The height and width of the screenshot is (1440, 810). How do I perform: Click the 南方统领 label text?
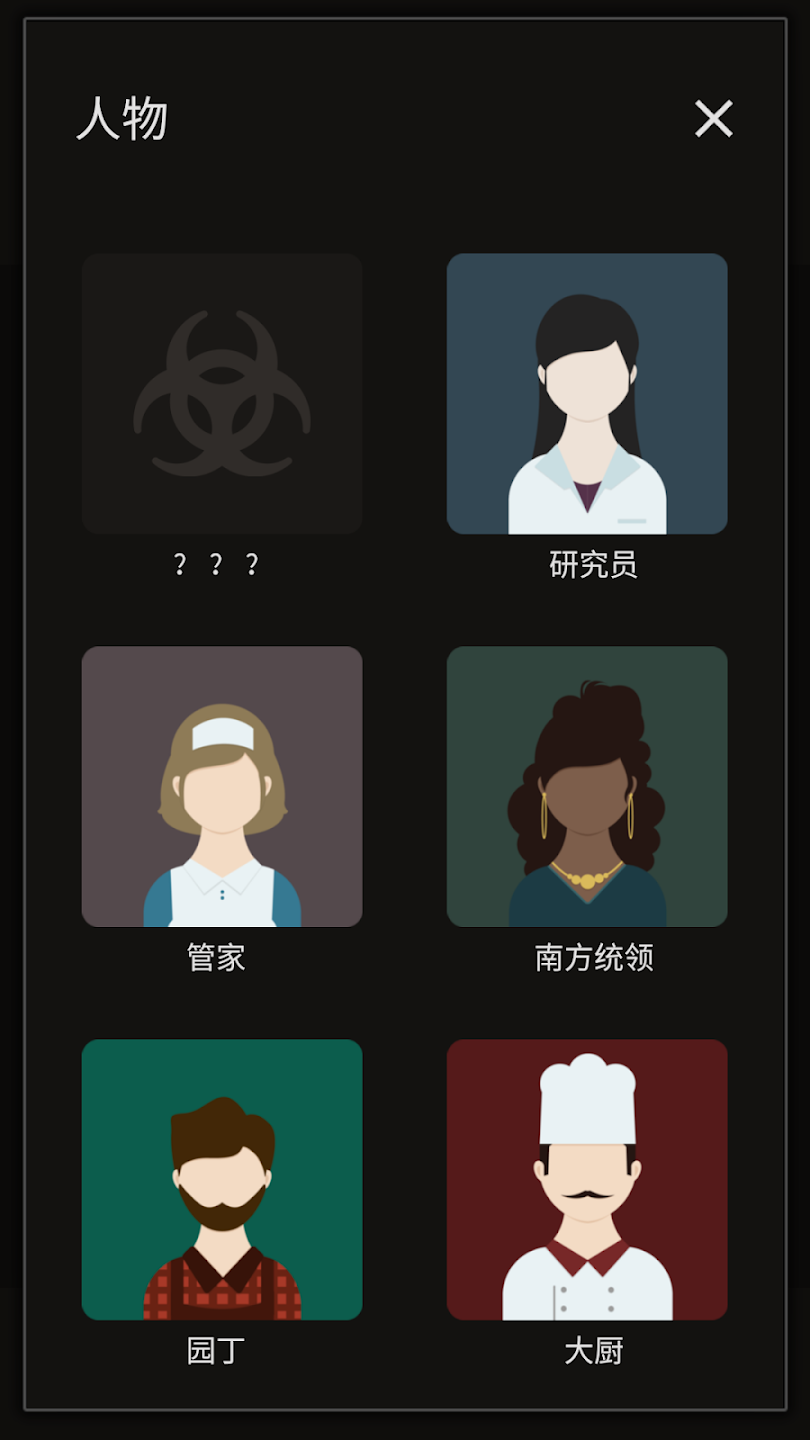593,957
